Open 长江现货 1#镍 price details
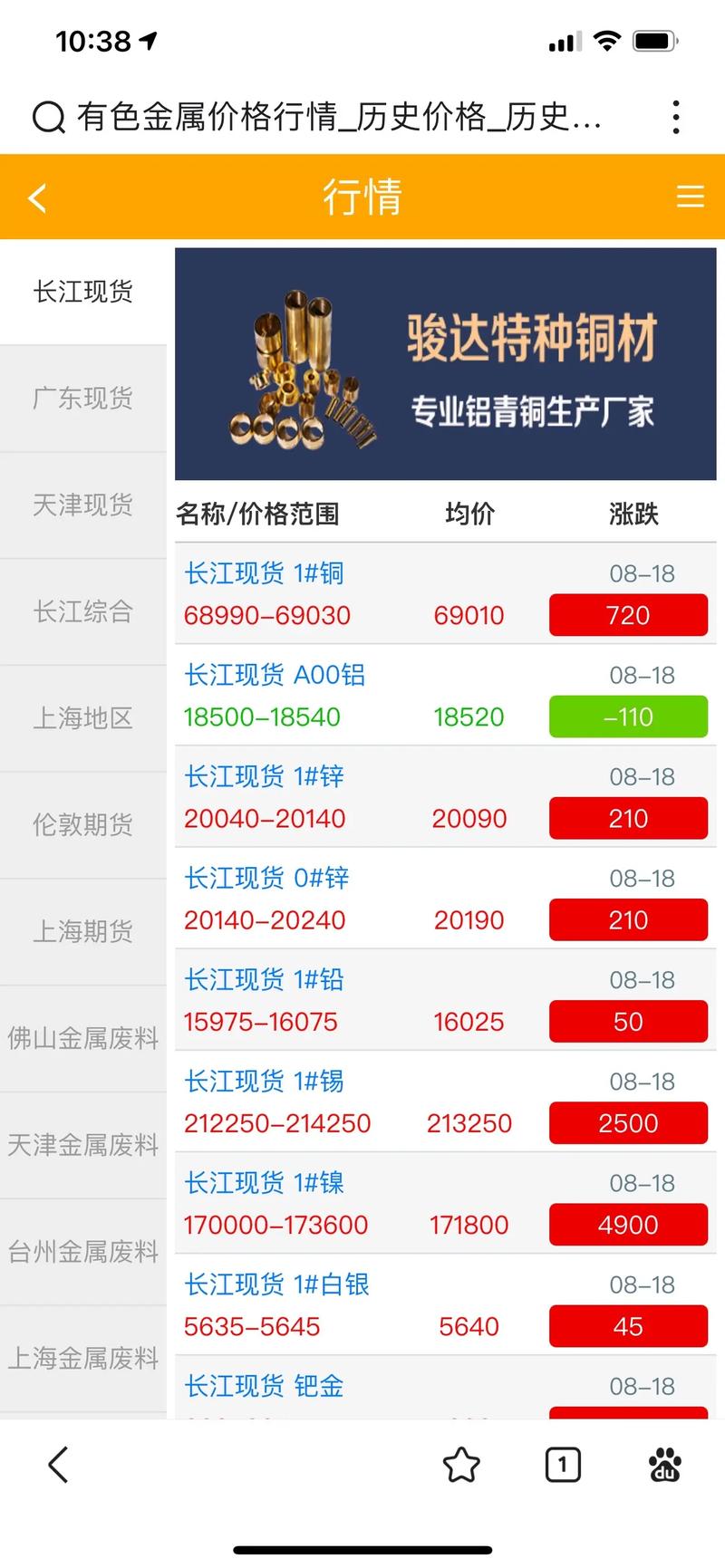Screen dimensions: 725x1568 point(263,1182)
